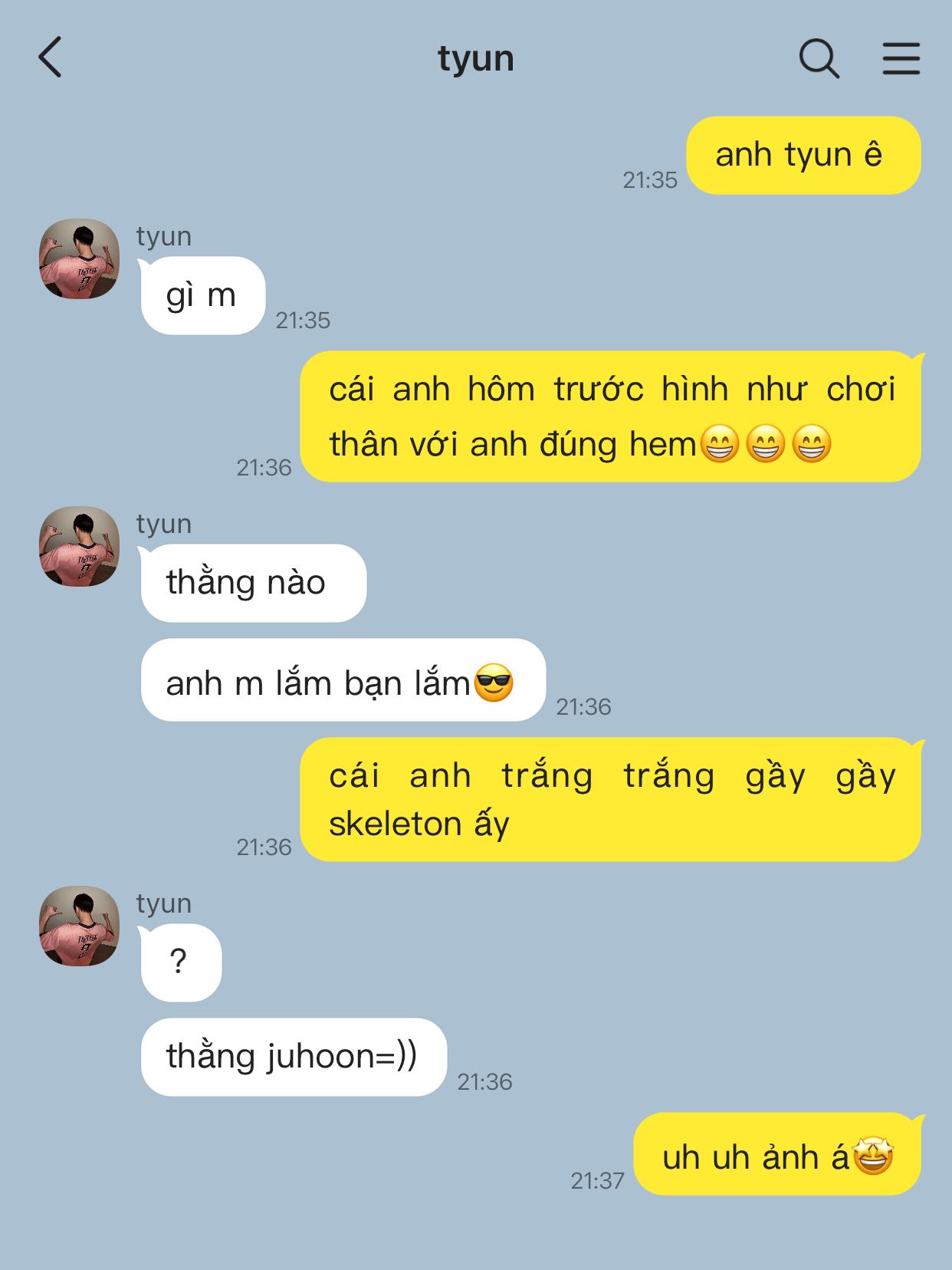952x1270 pixels.
Task: Go back to the chat list
Action: pyautogui.click(x=51, y=58)
